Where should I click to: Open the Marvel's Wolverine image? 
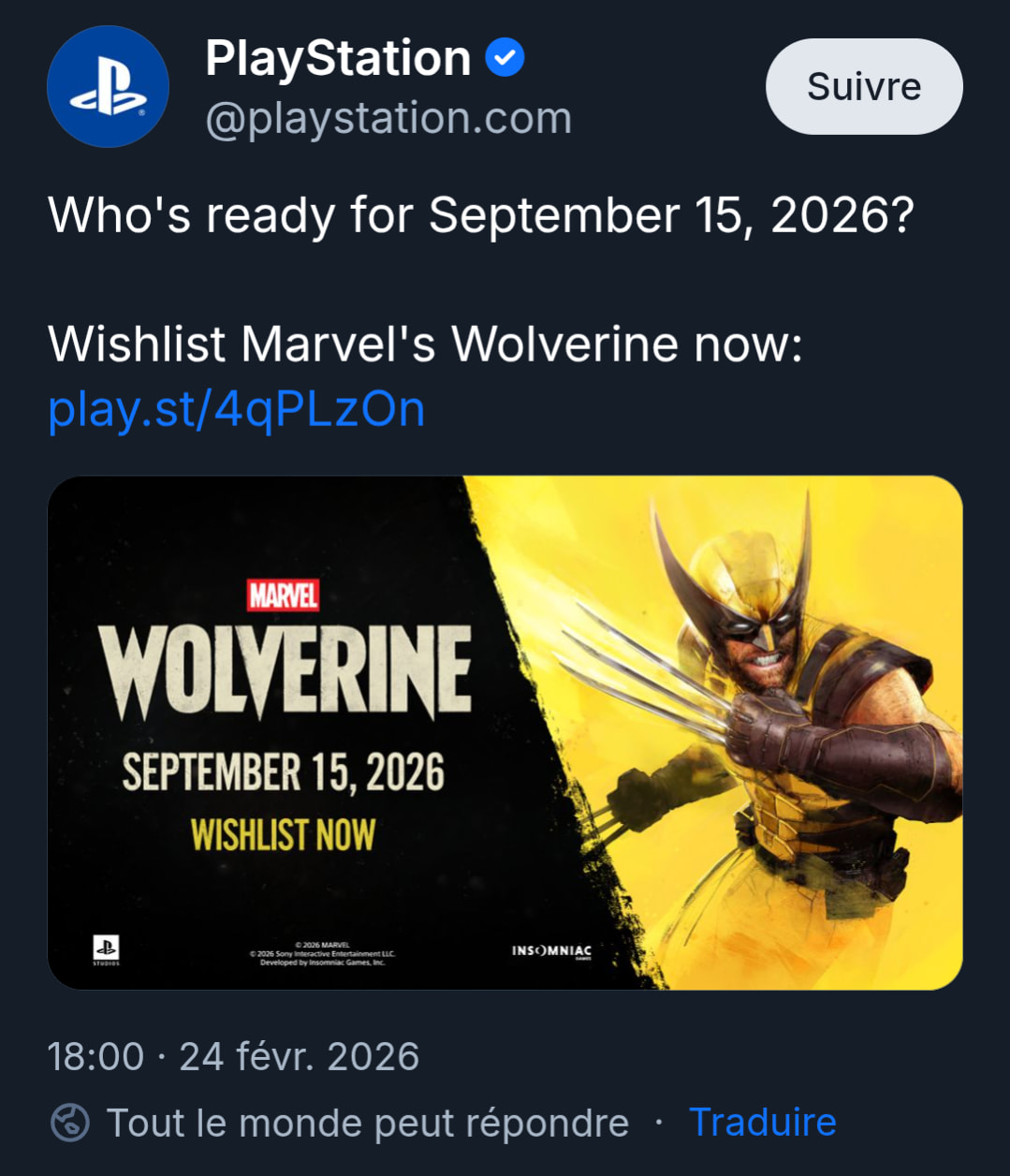[x=505, y=732]
